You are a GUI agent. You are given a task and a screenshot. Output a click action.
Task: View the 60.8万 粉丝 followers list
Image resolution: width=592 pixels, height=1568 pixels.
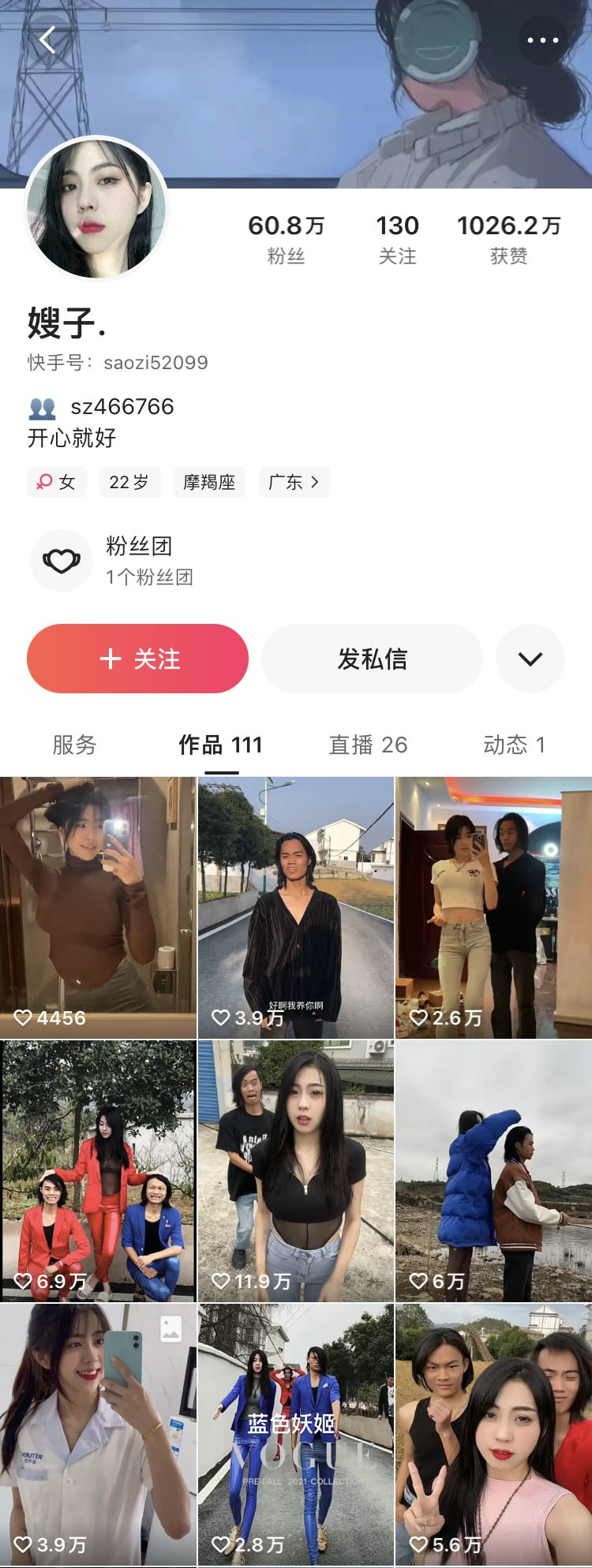pyautogui.click(x=286, y=239)
